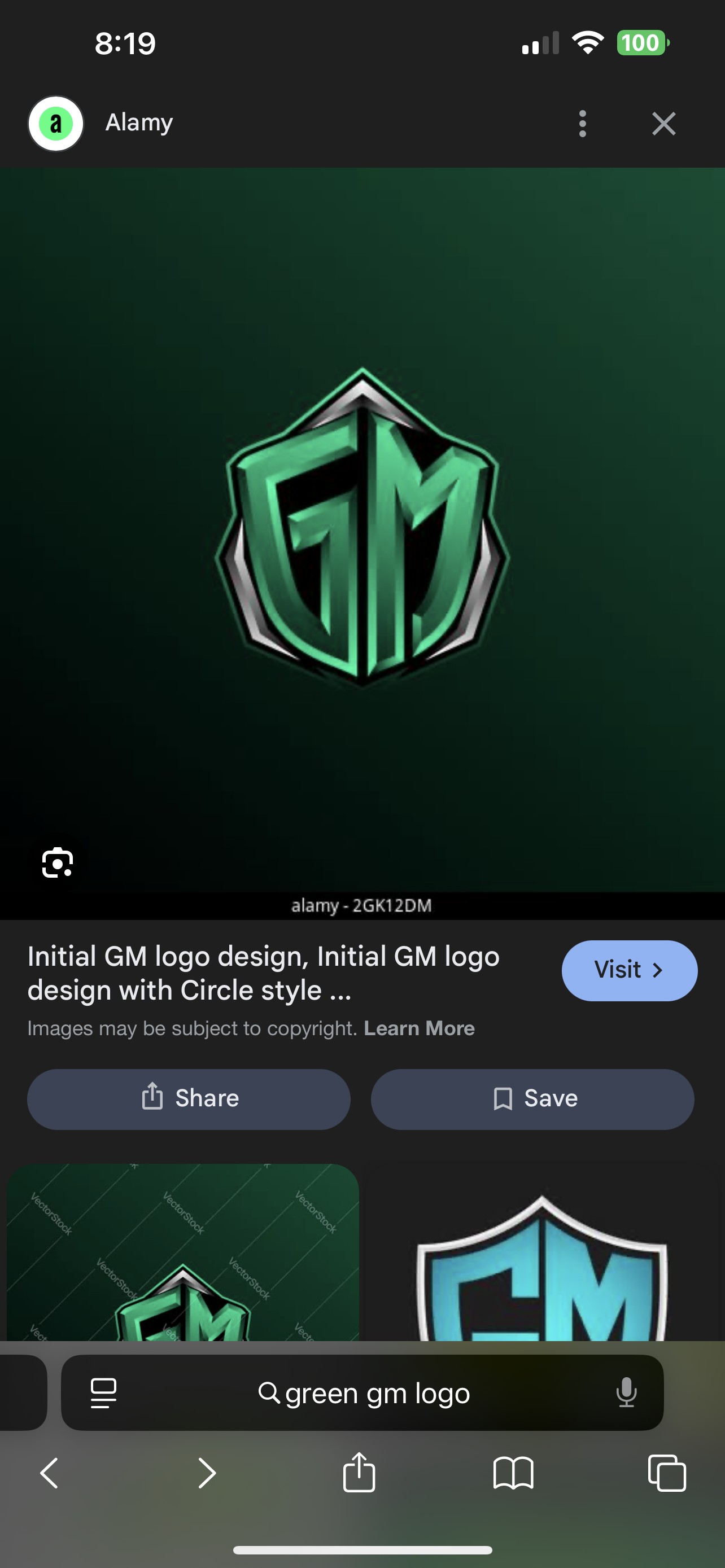Open the Safari tab switcher
Image resolution: width=725 pixels, height=1568 pixels.
tap(667, 1474)
